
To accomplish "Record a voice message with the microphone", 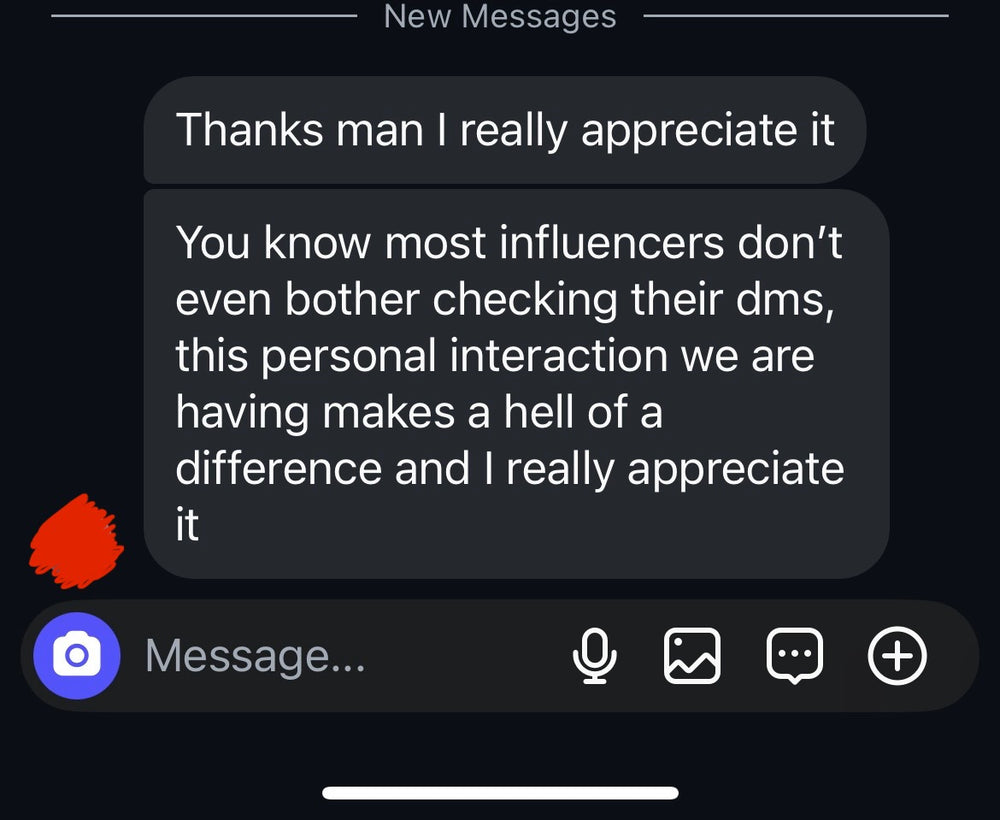I will pyautogui.click(x=594, y=656).
